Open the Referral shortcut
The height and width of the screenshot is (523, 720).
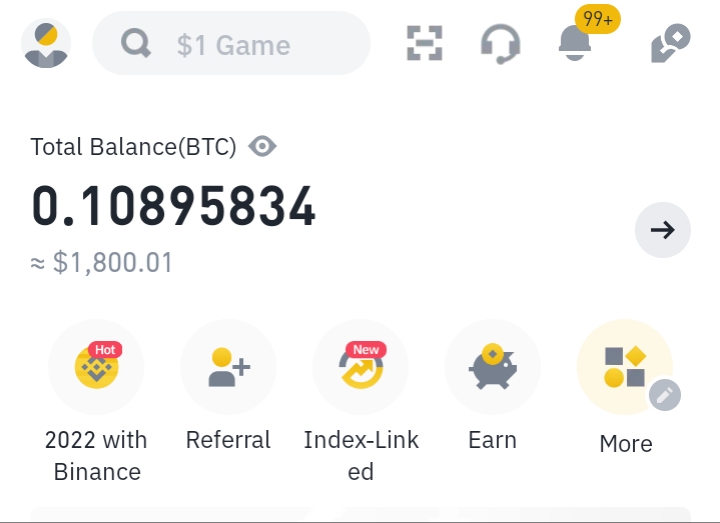pos(228,368)
